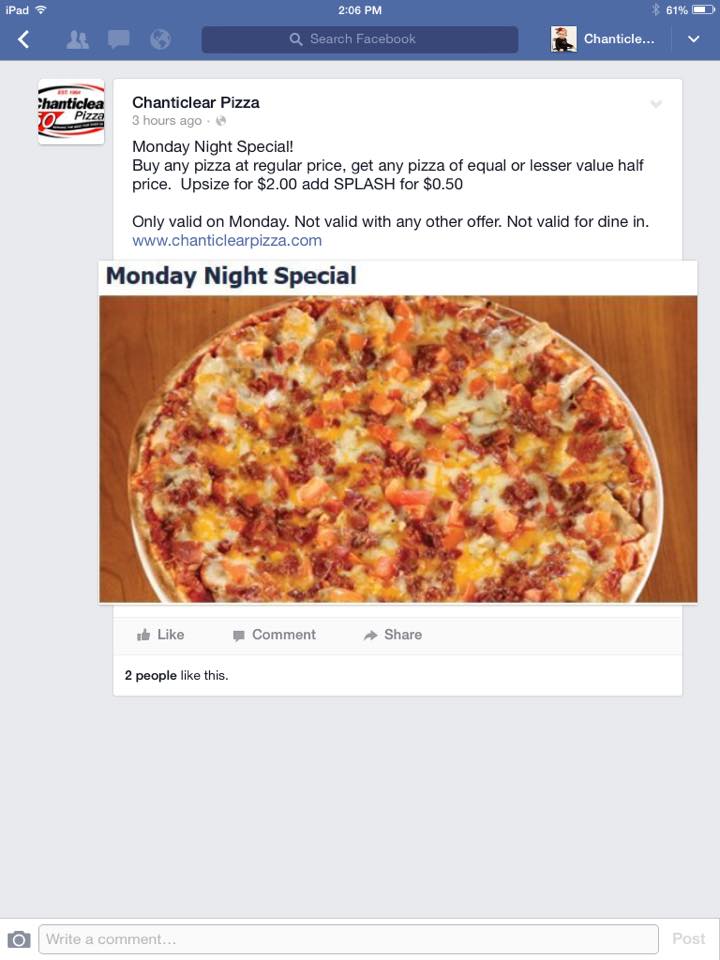Screen dimensions: 720x960
Task: Open the Chanticle... profile shortcut
Action: coord(603,39)
